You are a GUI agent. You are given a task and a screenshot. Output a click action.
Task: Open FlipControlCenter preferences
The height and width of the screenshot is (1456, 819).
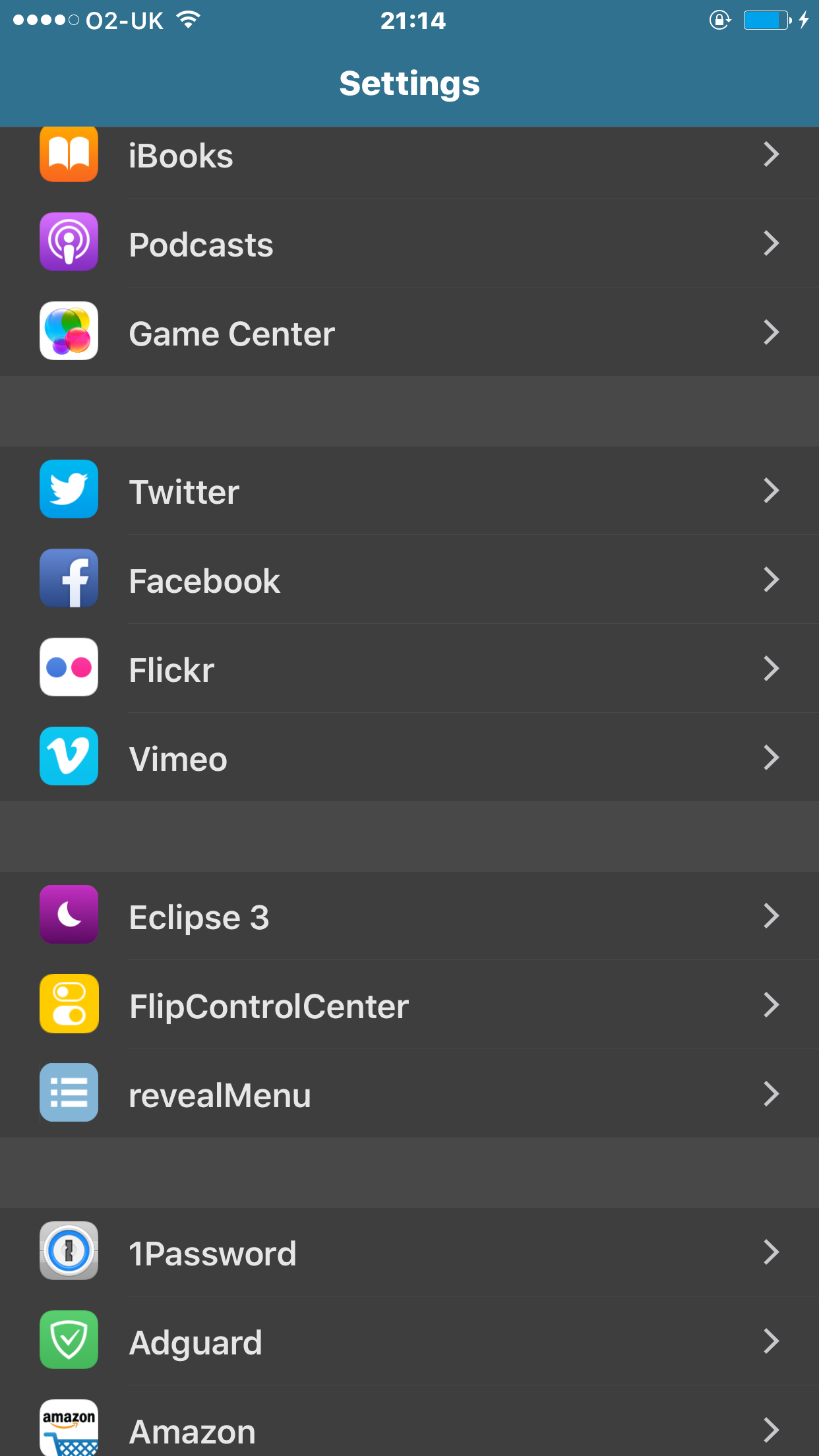[x=409, y=1005]
